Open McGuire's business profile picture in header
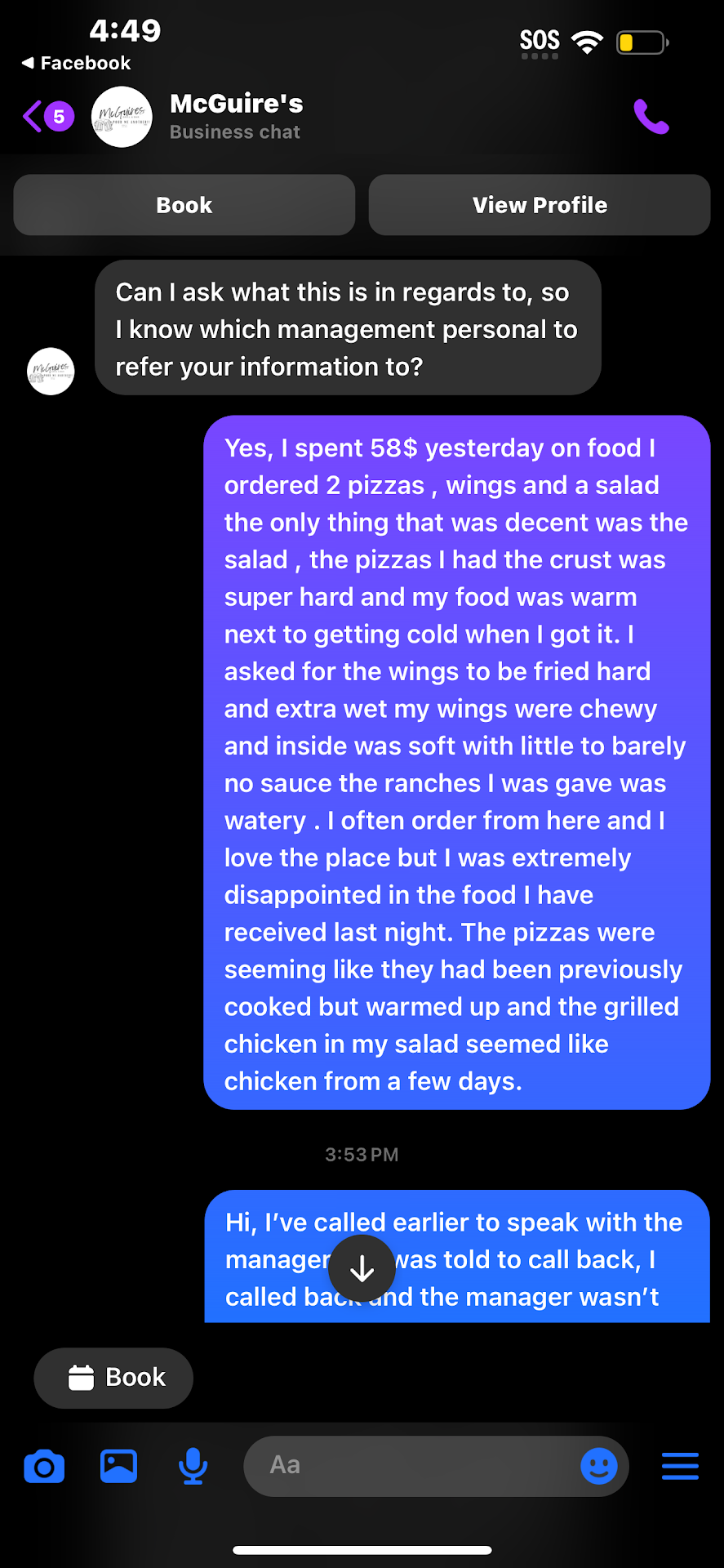The width and height of the screenshot is (724, 1568). (122, 117)
